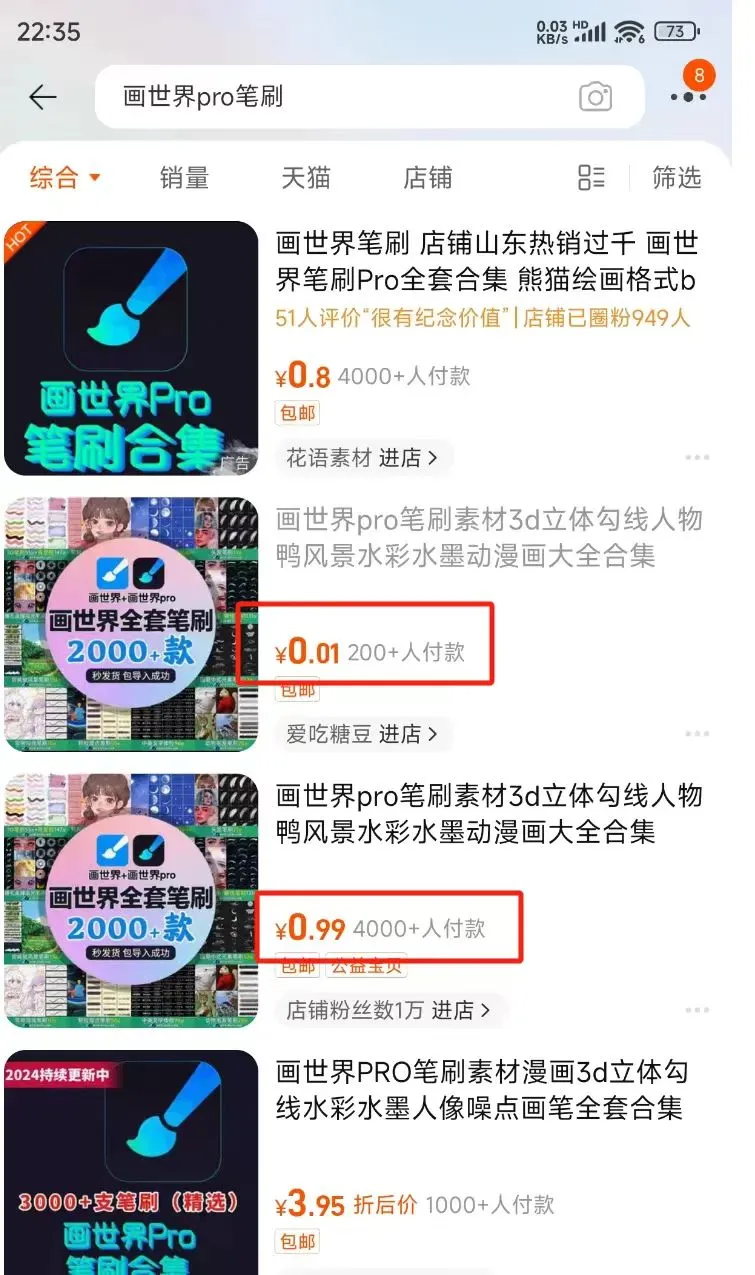Viewport: 755px width, 1275px height.
Task: Tap the search field with 画世界pro笔刷
Action: [330, 97]
